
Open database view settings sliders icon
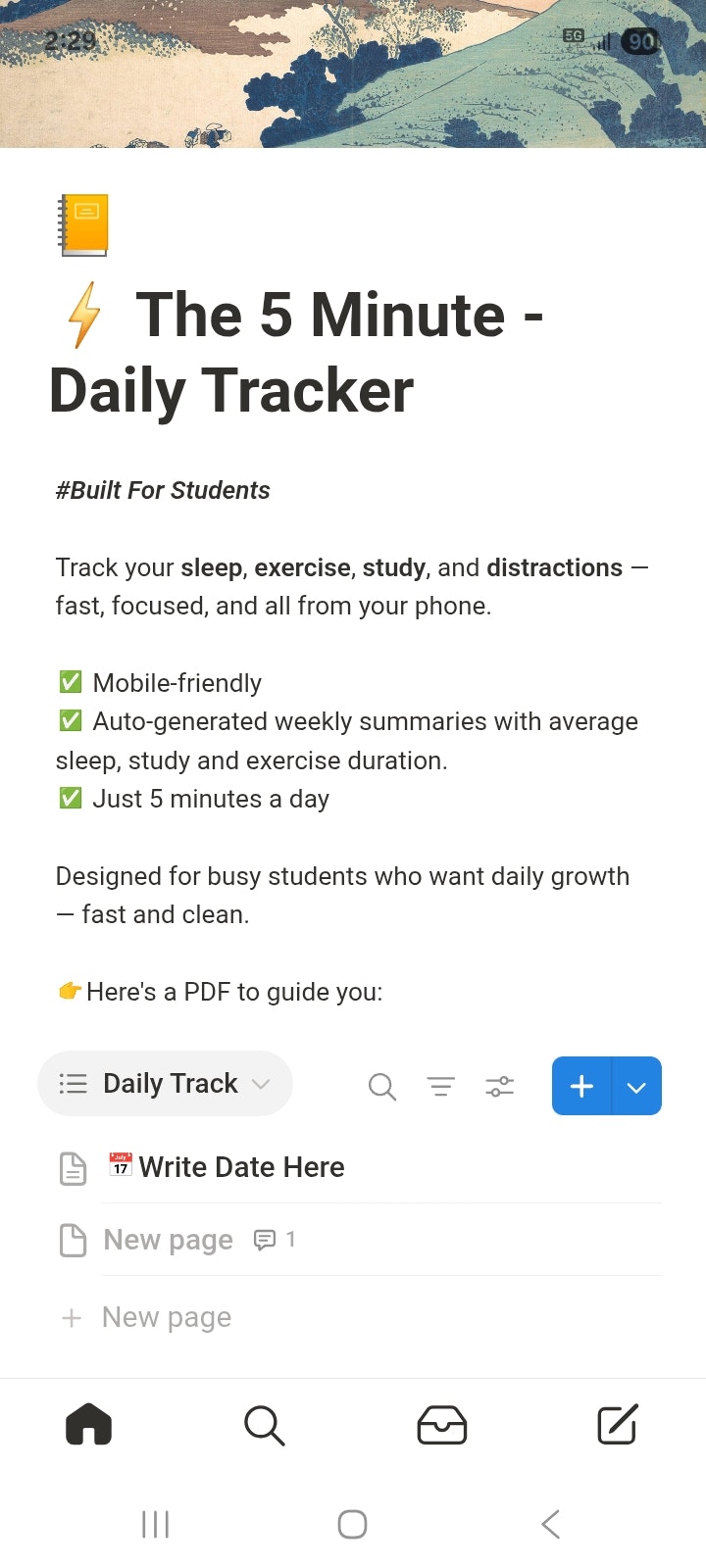[x=500, y=1086]
